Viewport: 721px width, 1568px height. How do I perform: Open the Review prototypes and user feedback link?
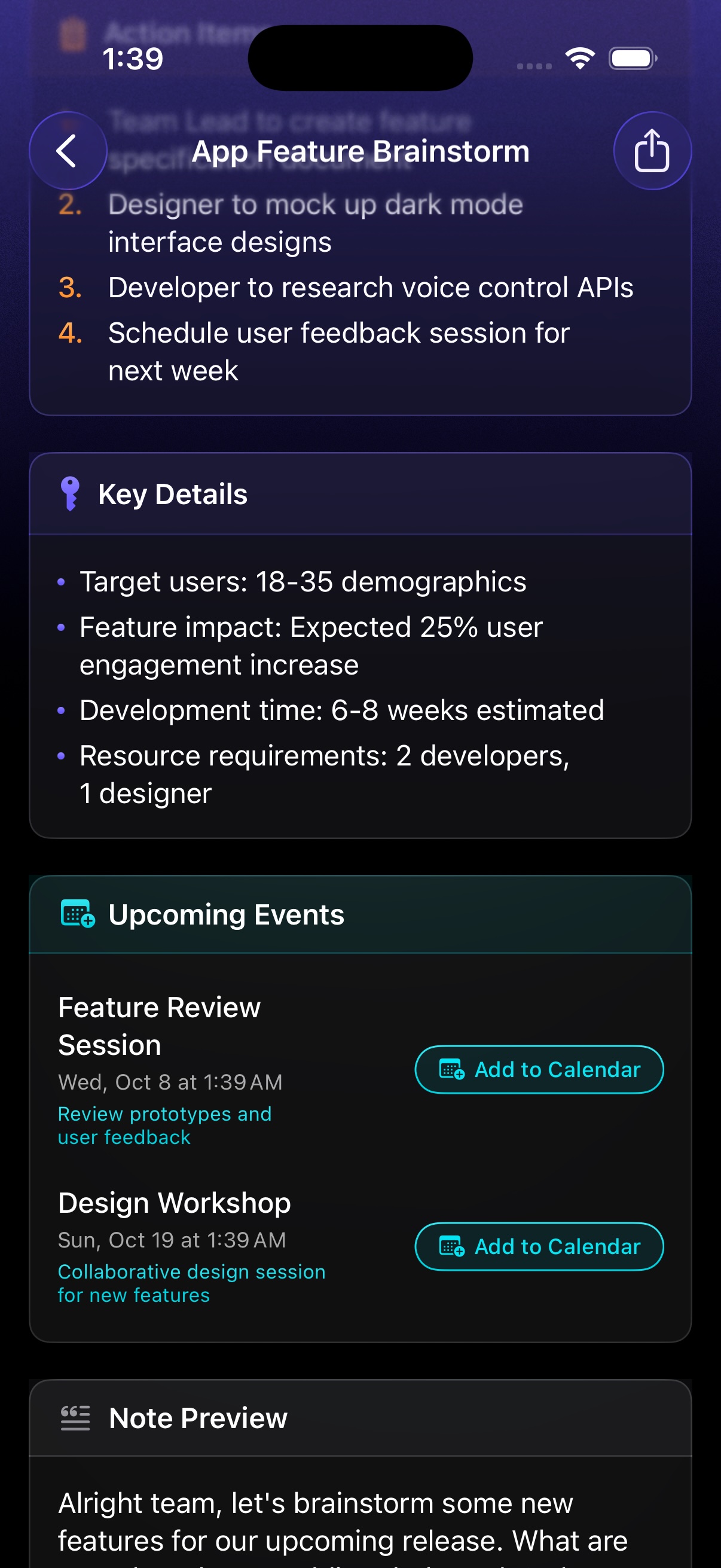click(165, 1125)
